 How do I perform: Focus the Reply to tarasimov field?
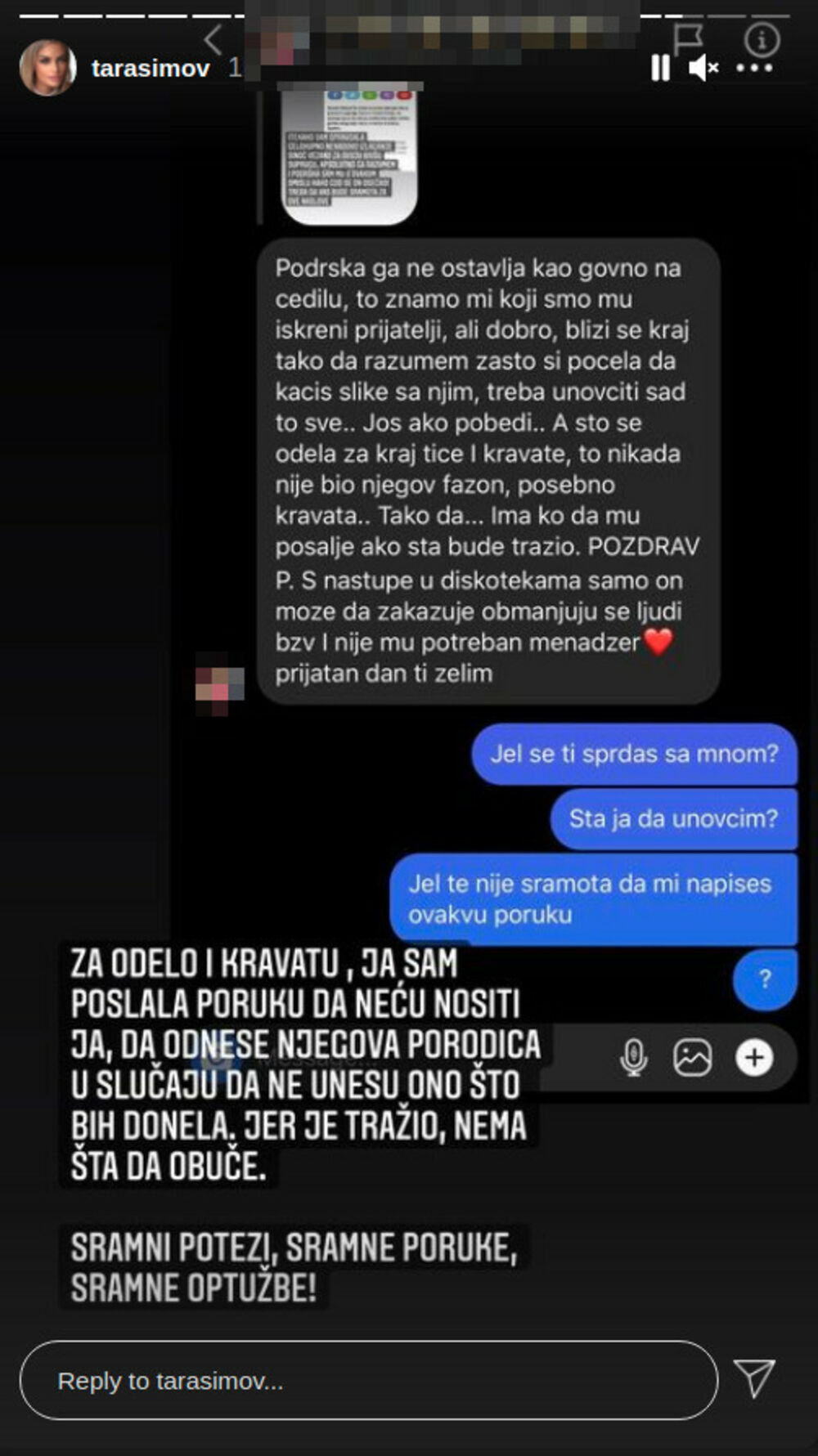click(368, 1380)
